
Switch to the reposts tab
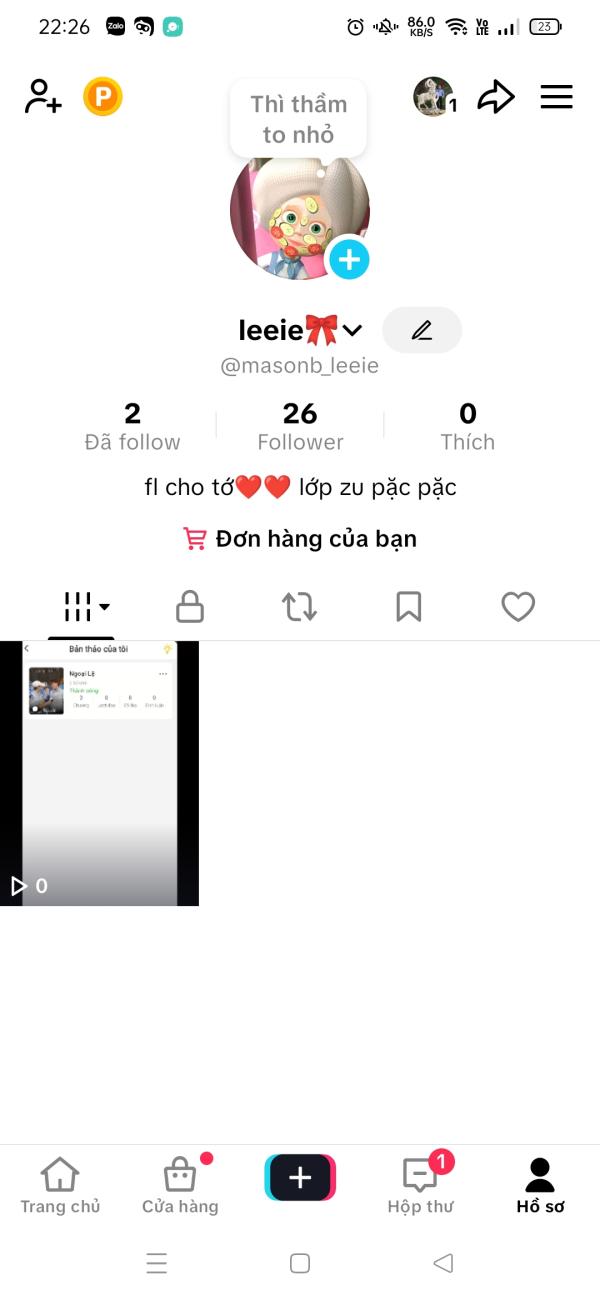[299, 606]
